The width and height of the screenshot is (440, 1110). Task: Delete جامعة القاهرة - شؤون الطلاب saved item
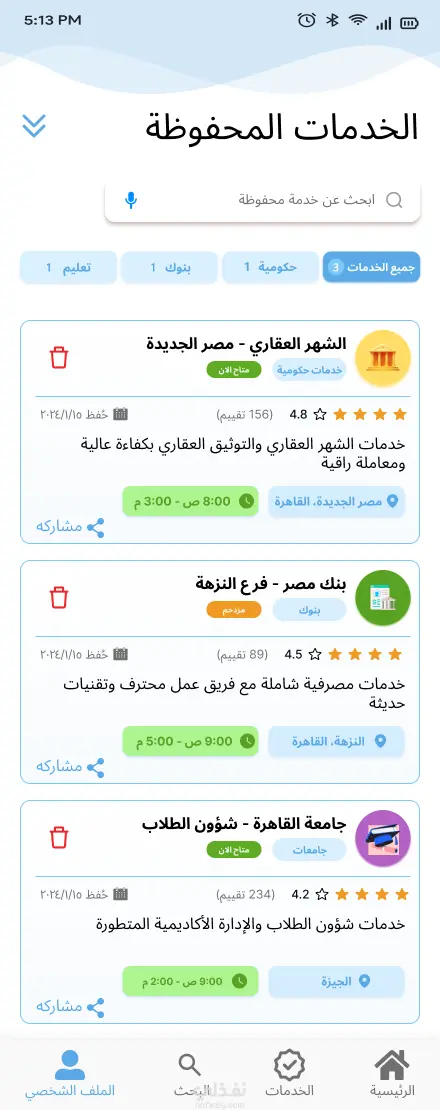point(59,837)
